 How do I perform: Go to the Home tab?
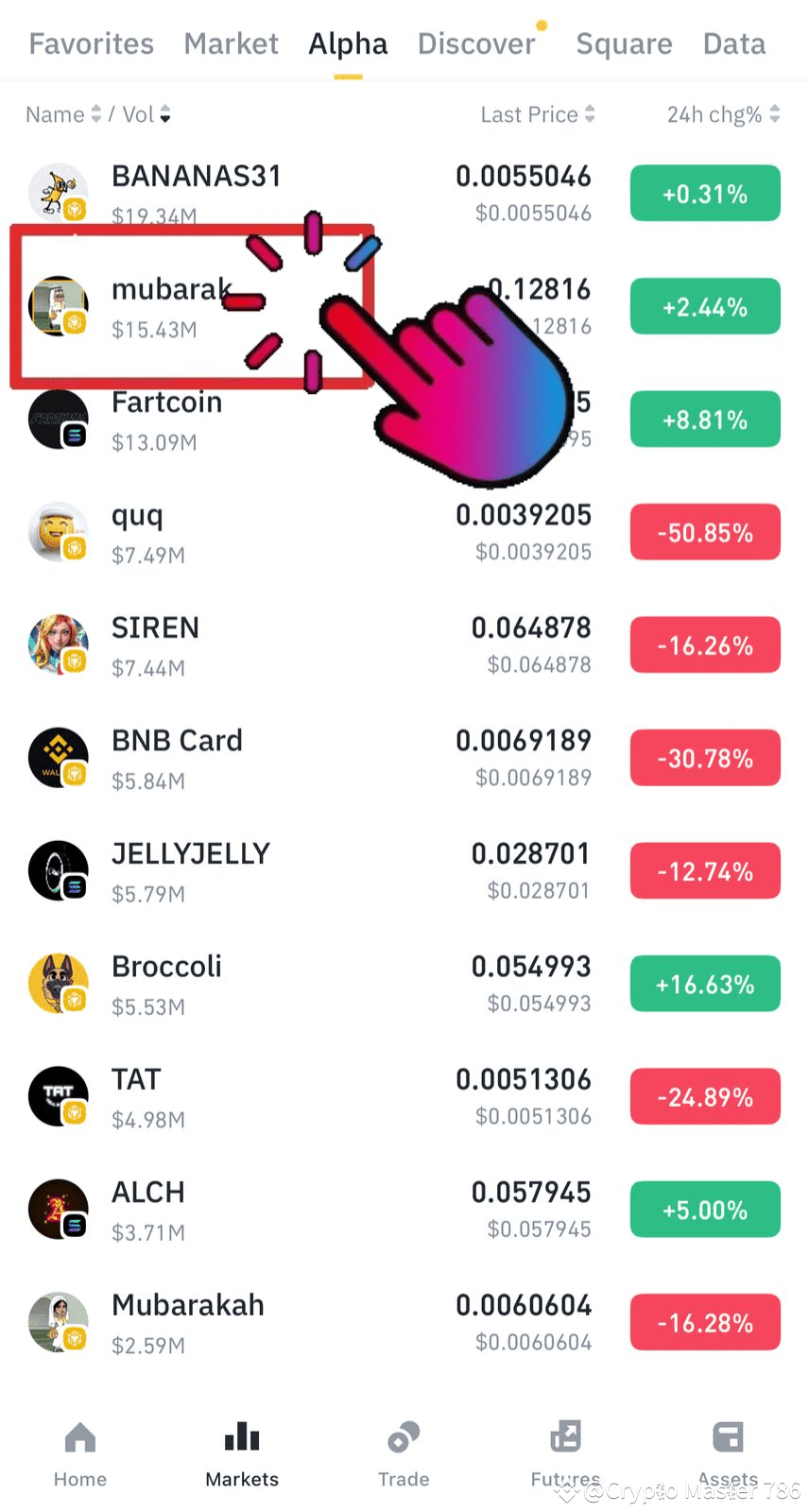80,1454
